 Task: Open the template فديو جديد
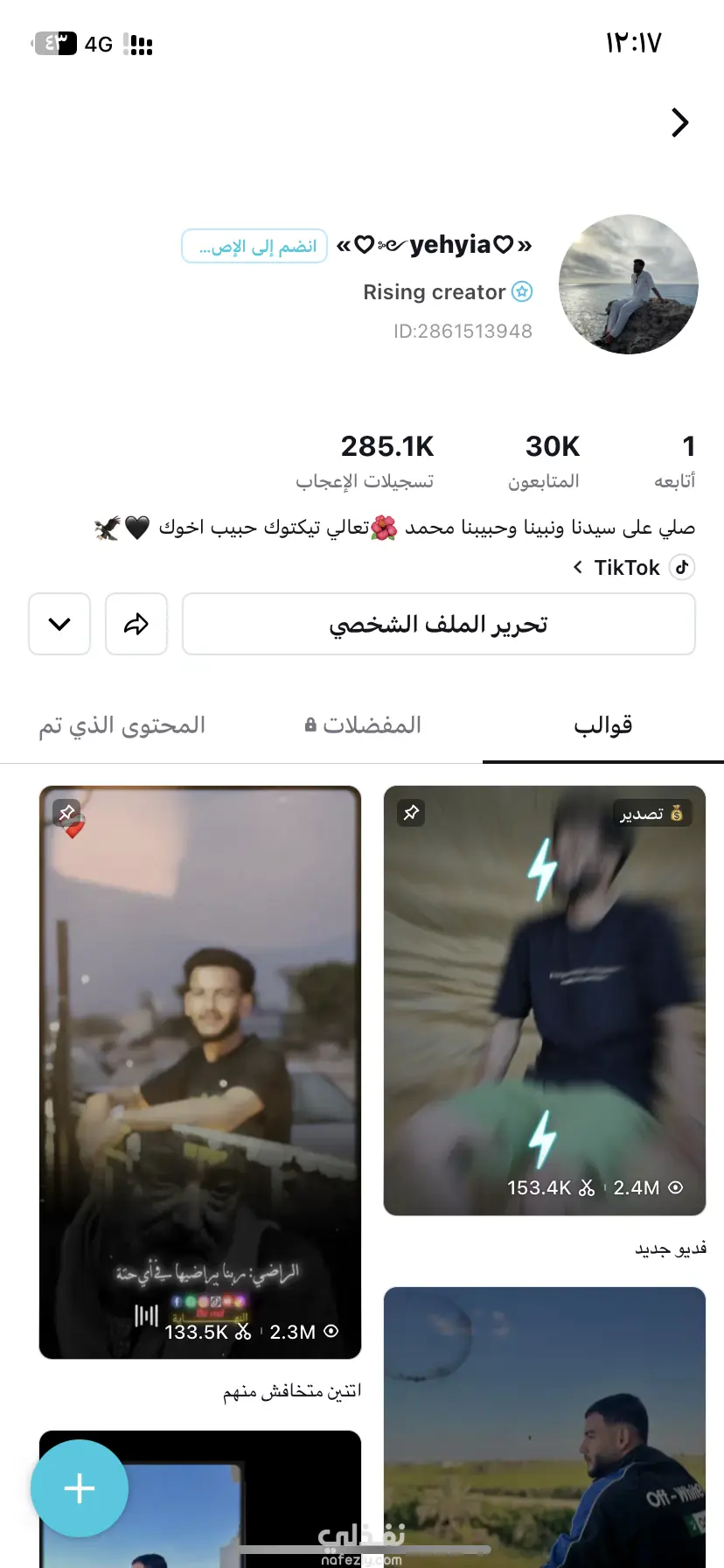coord(544,1000)
